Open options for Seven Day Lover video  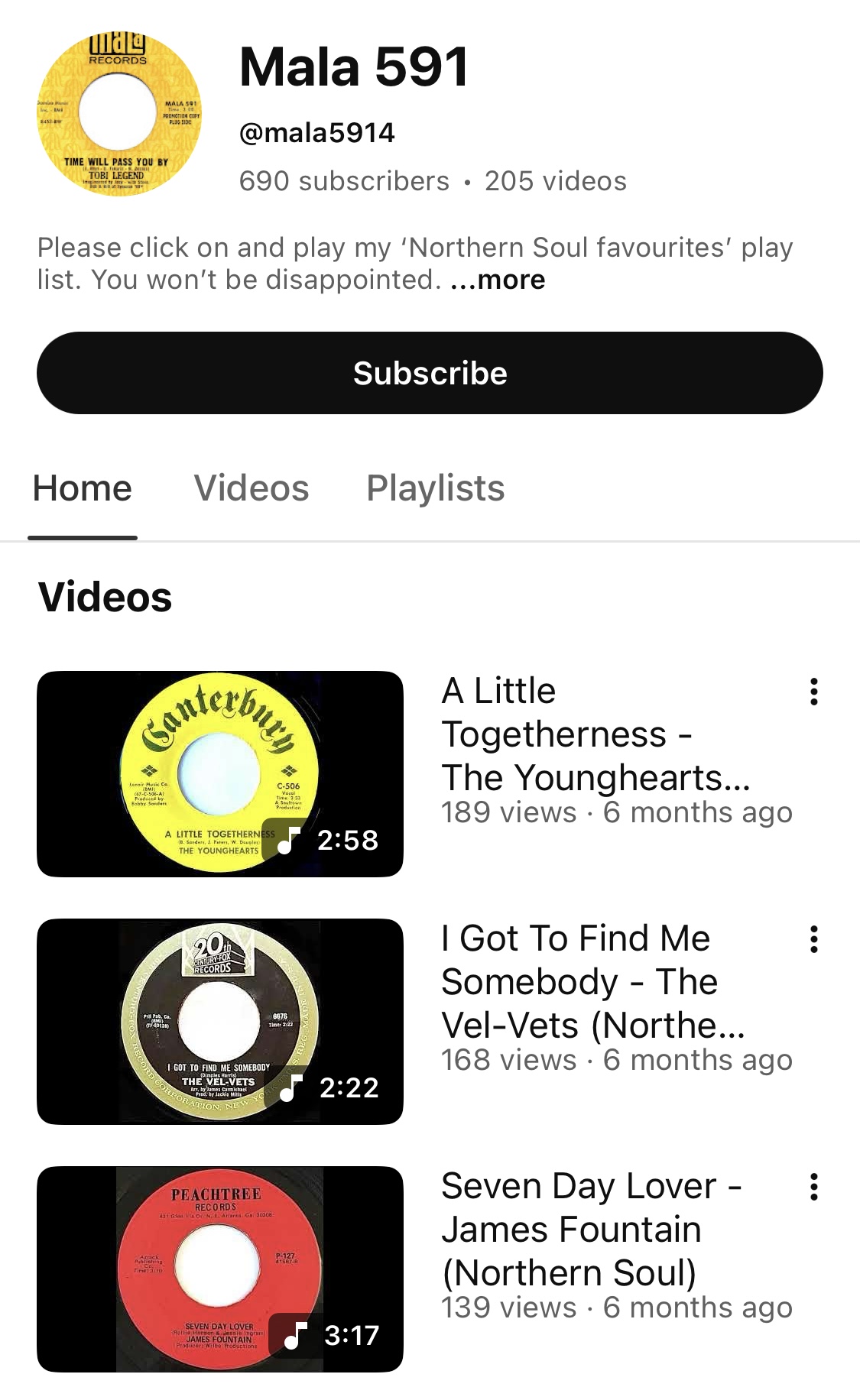coord(814,1187)
